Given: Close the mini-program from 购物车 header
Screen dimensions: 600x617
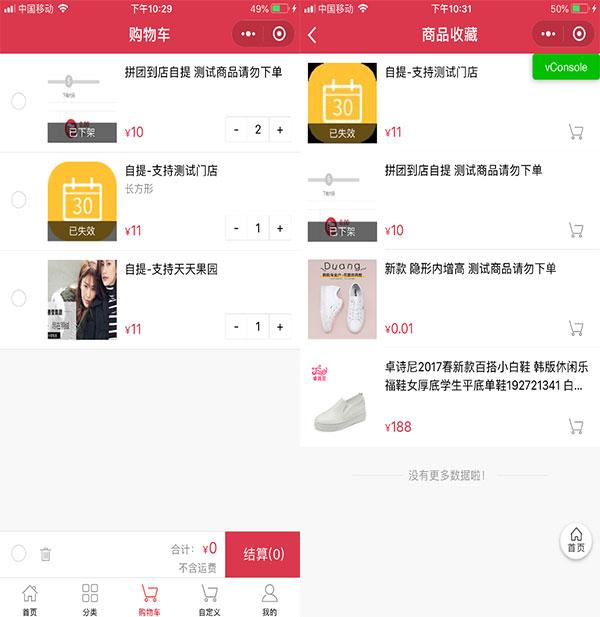Looking at the screenshot, I should (279, 34).
